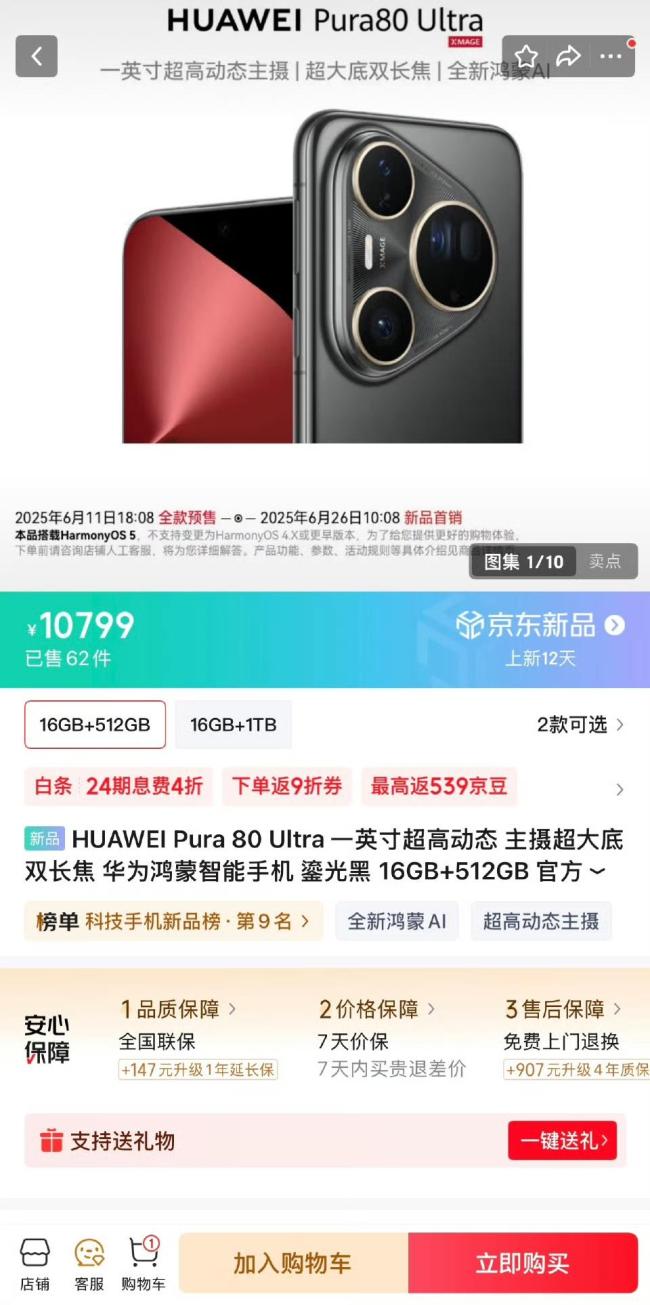
Task: Tap the 全新鸿蒙AI chip
Action: (x=396, y=921)
